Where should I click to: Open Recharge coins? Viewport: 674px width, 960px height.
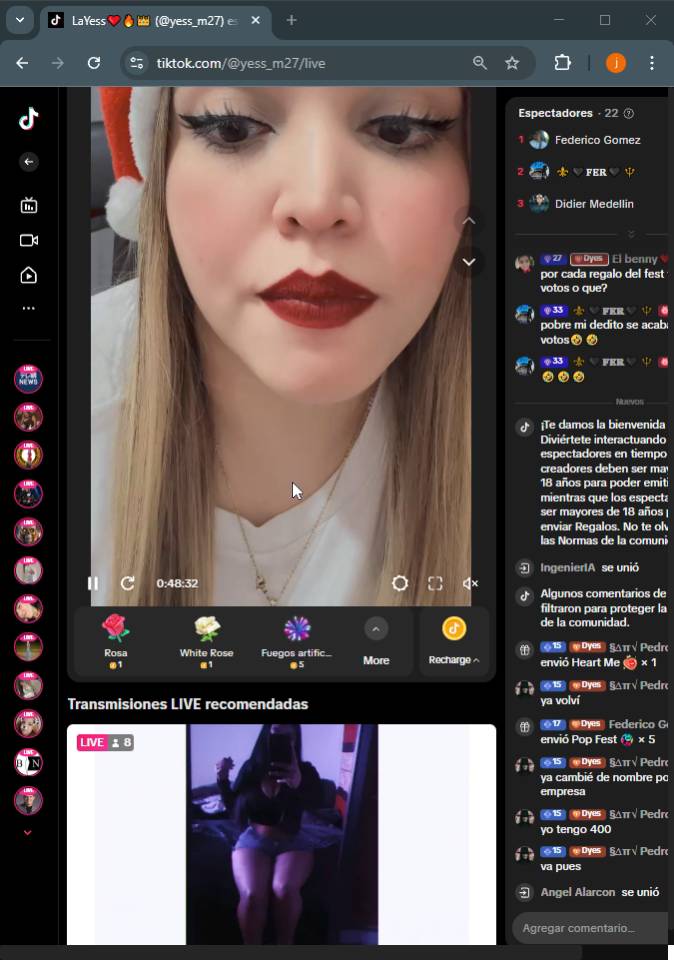[454, 641]
